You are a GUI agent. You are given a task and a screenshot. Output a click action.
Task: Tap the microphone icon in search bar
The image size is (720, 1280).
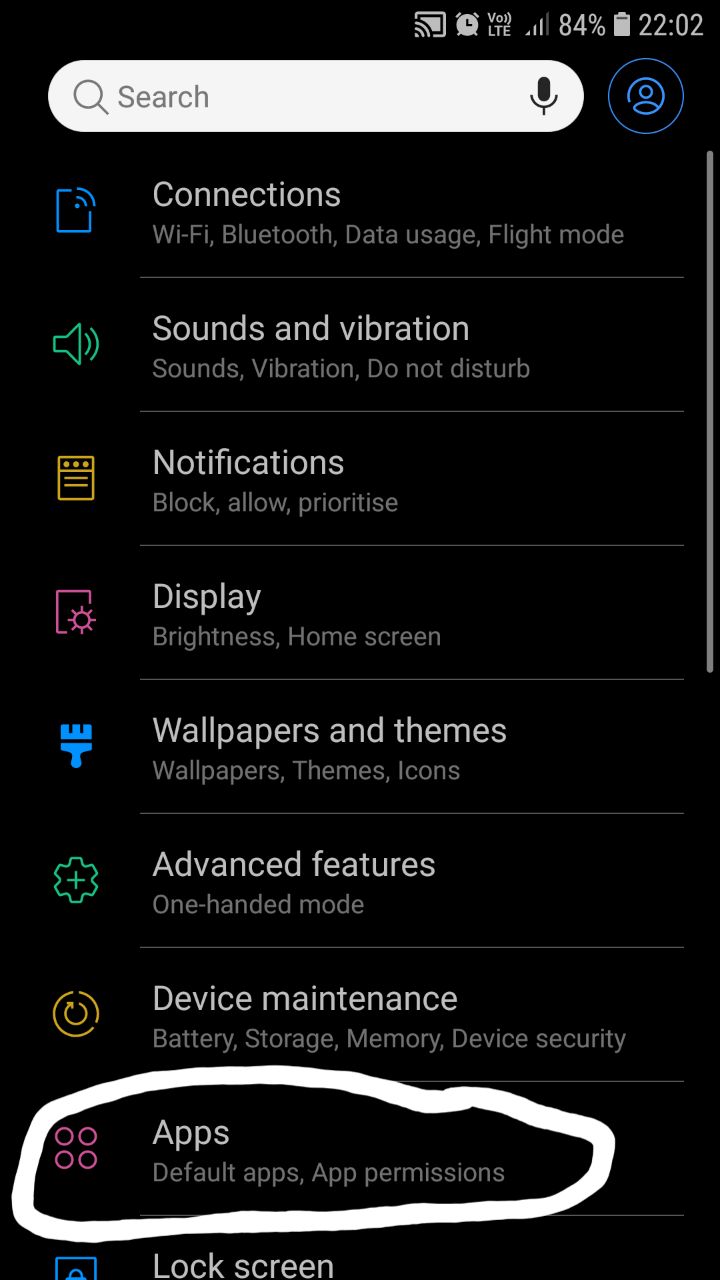tap(543, 96)
